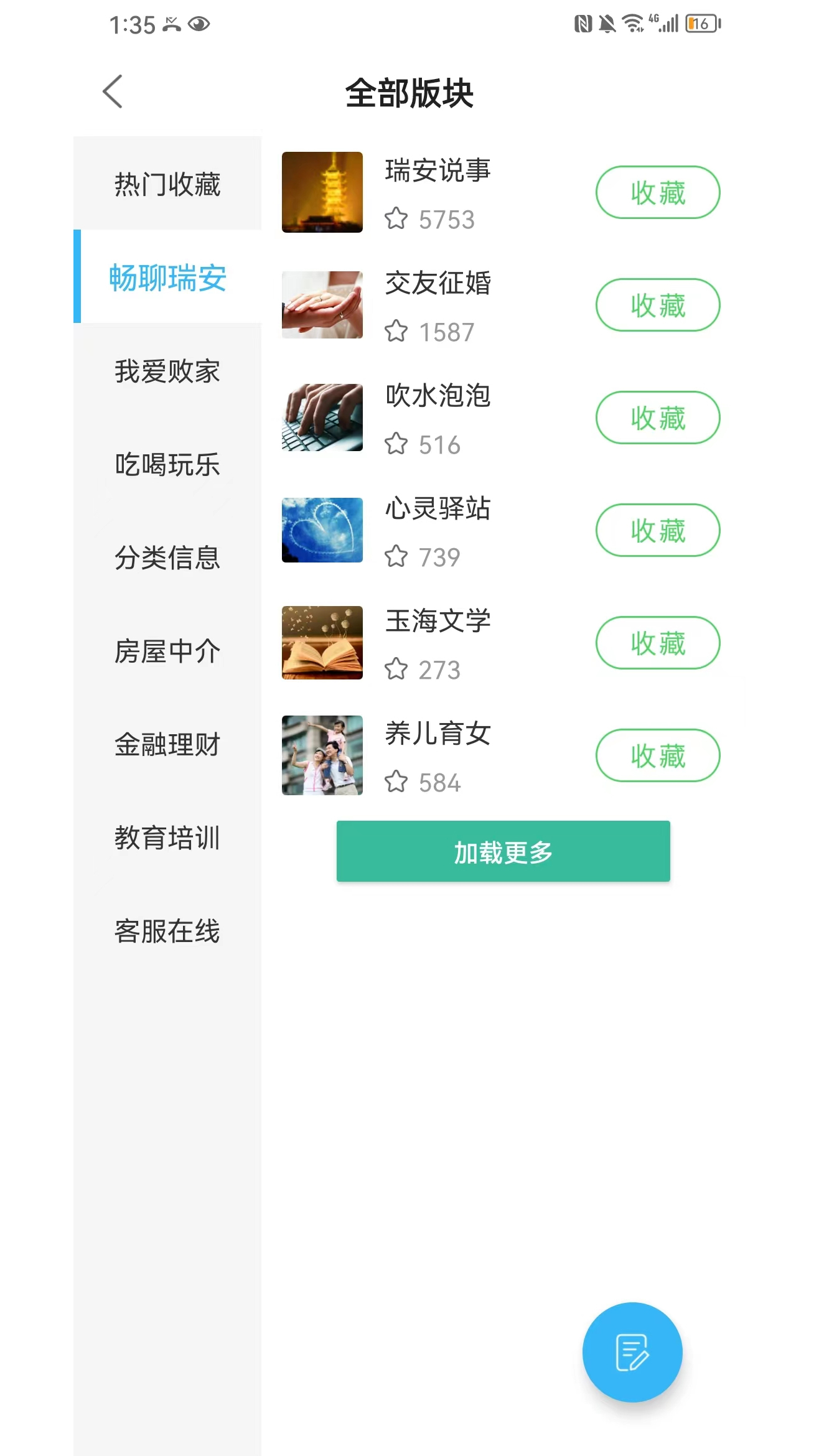Tap the star icon beside 交友征婚
This screenshot has height=1456, width=819.
tap(396, 332)
